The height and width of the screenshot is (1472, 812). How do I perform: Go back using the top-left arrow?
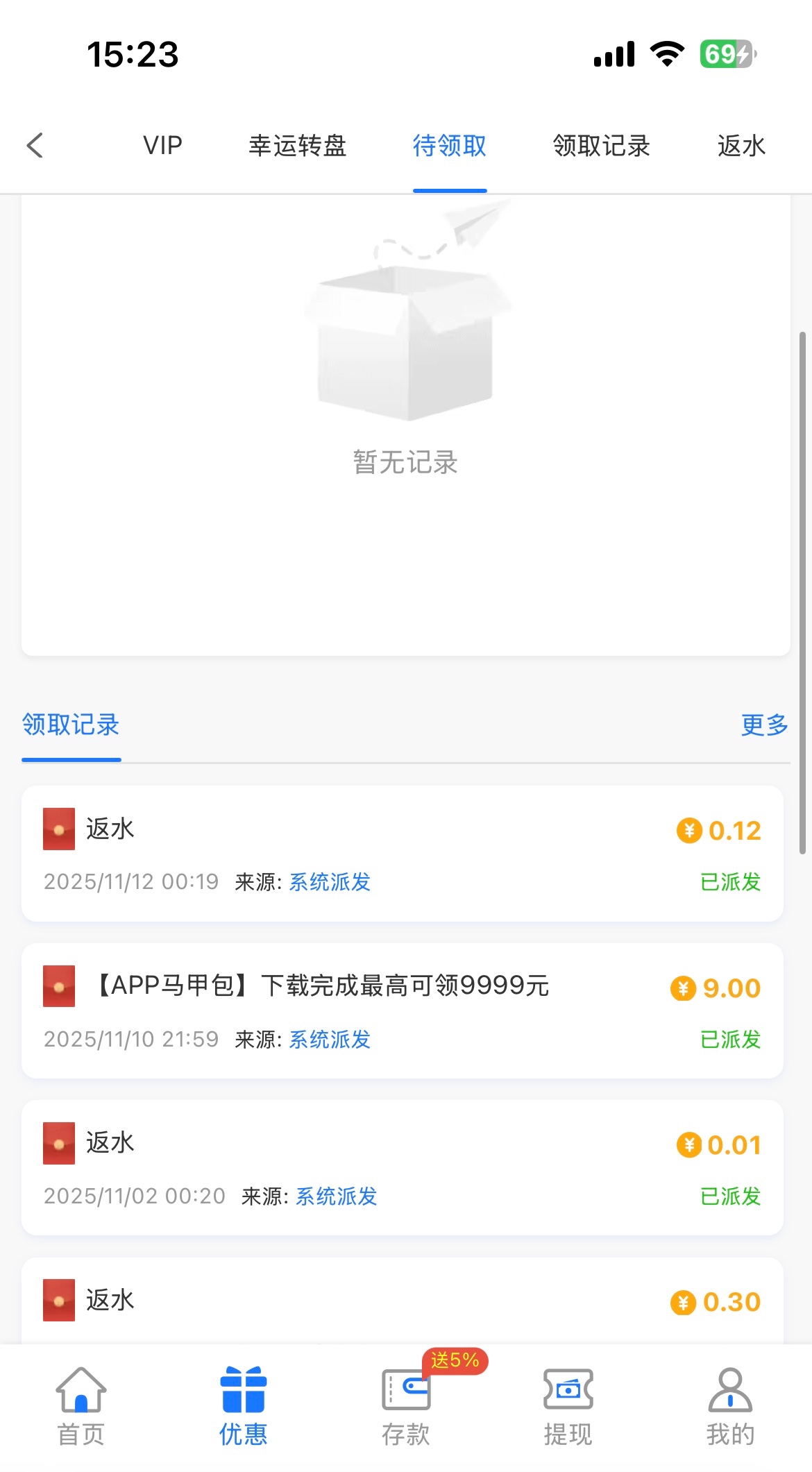point(35,146)
